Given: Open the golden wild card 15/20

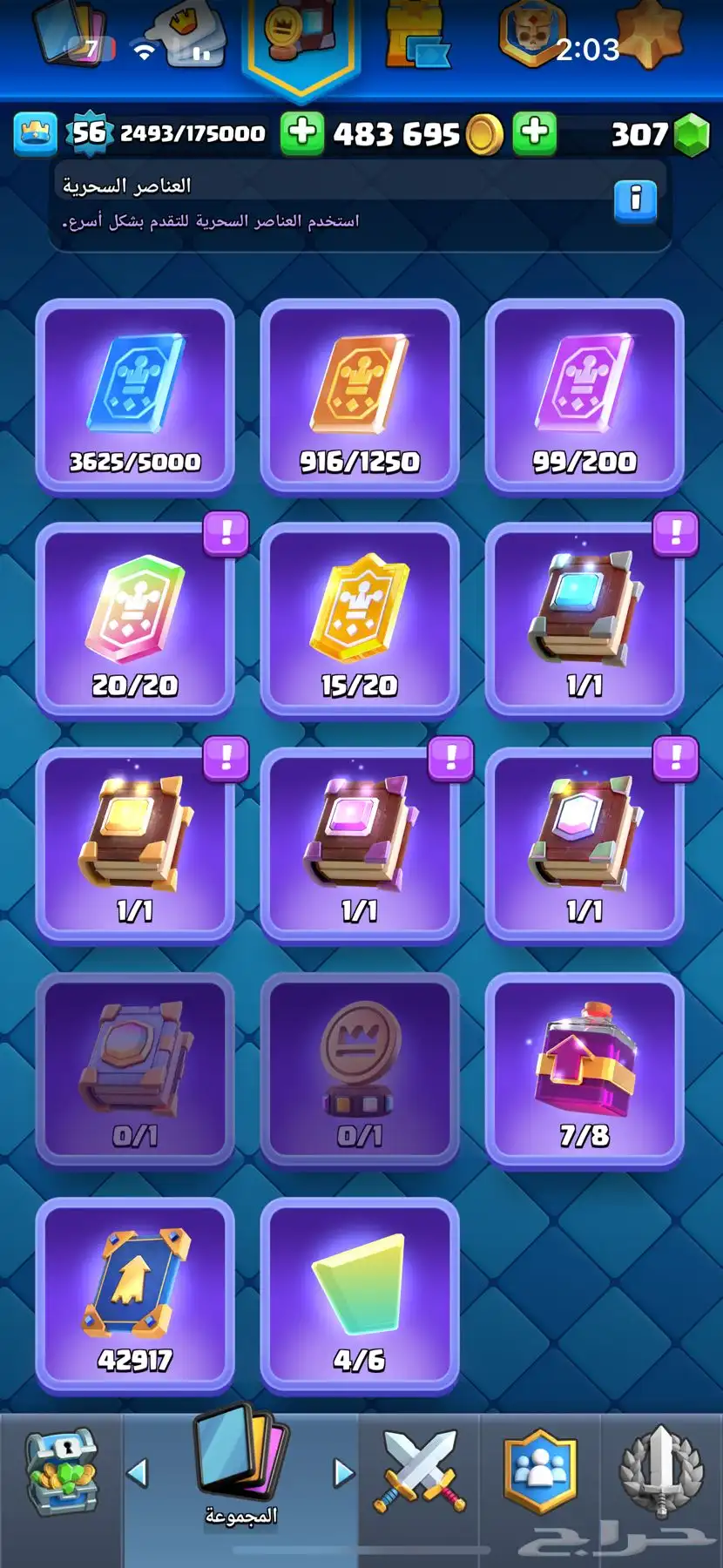Looking at the screenshot, I should (x=359, y=620).
